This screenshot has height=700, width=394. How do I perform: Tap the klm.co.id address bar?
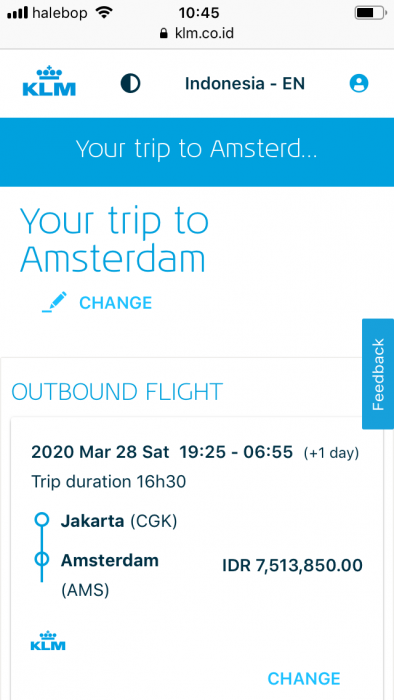(x=197, y=33)
